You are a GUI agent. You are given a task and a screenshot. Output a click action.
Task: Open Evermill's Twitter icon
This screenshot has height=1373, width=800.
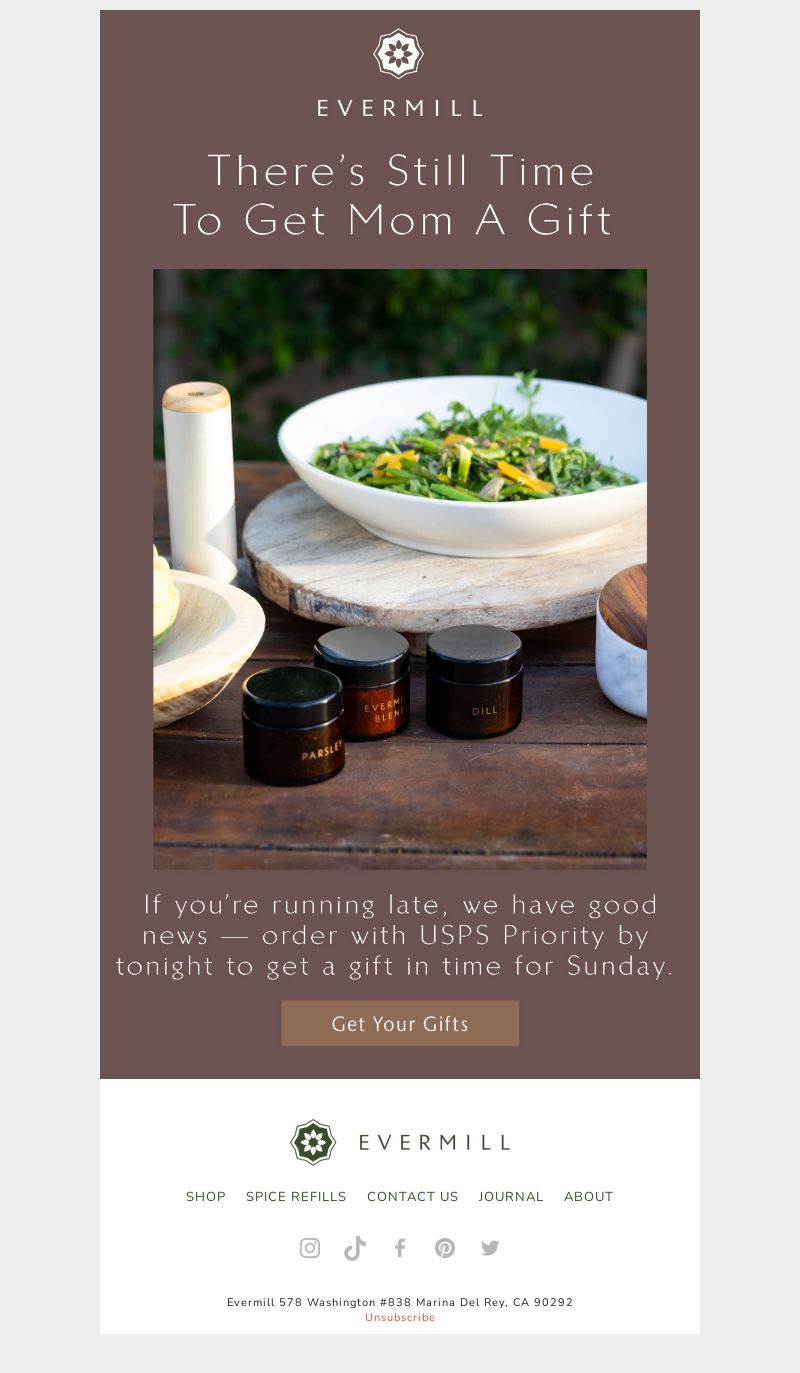(x=490, y=1247)
